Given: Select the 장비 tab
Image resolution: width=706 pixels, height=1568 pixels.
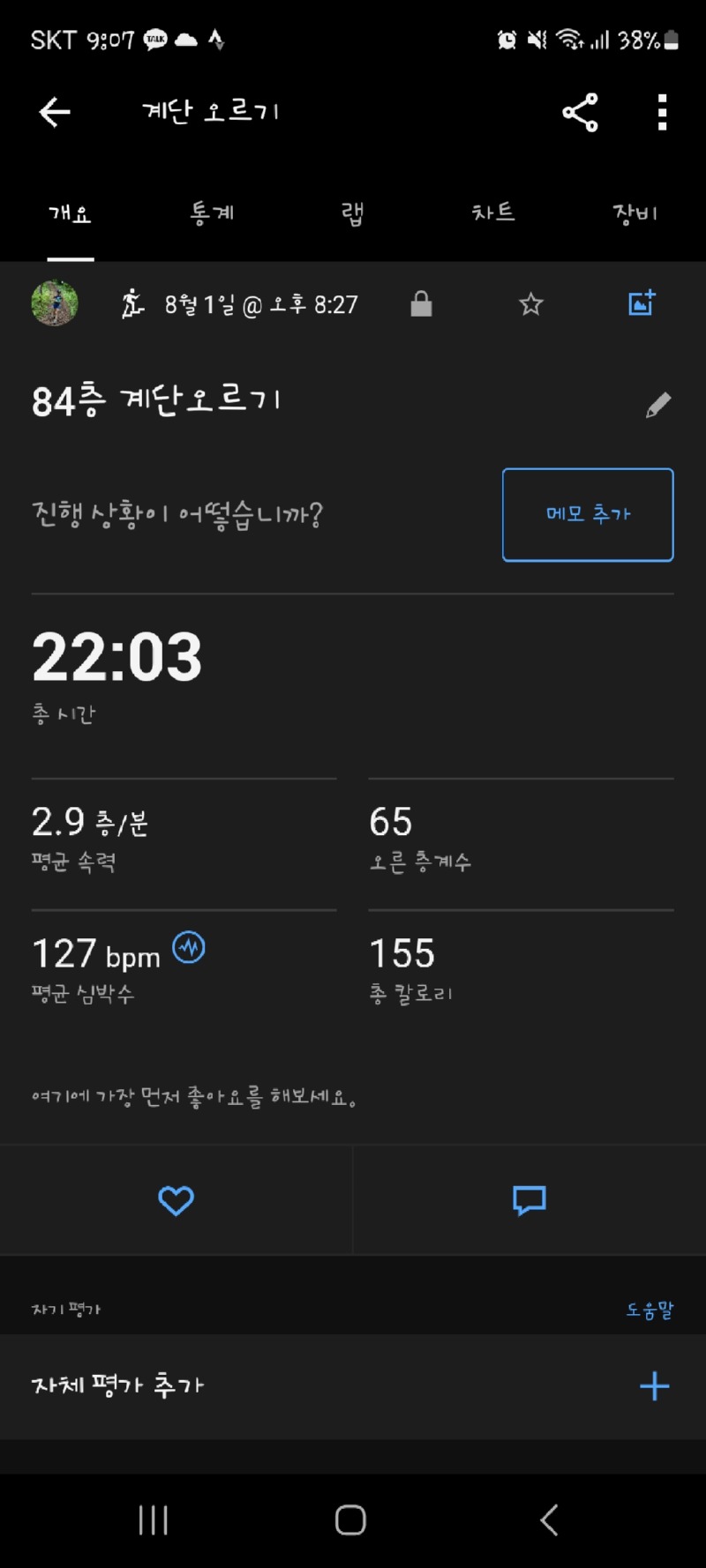Looking at the screenshot, I should [x=635, y=213].
